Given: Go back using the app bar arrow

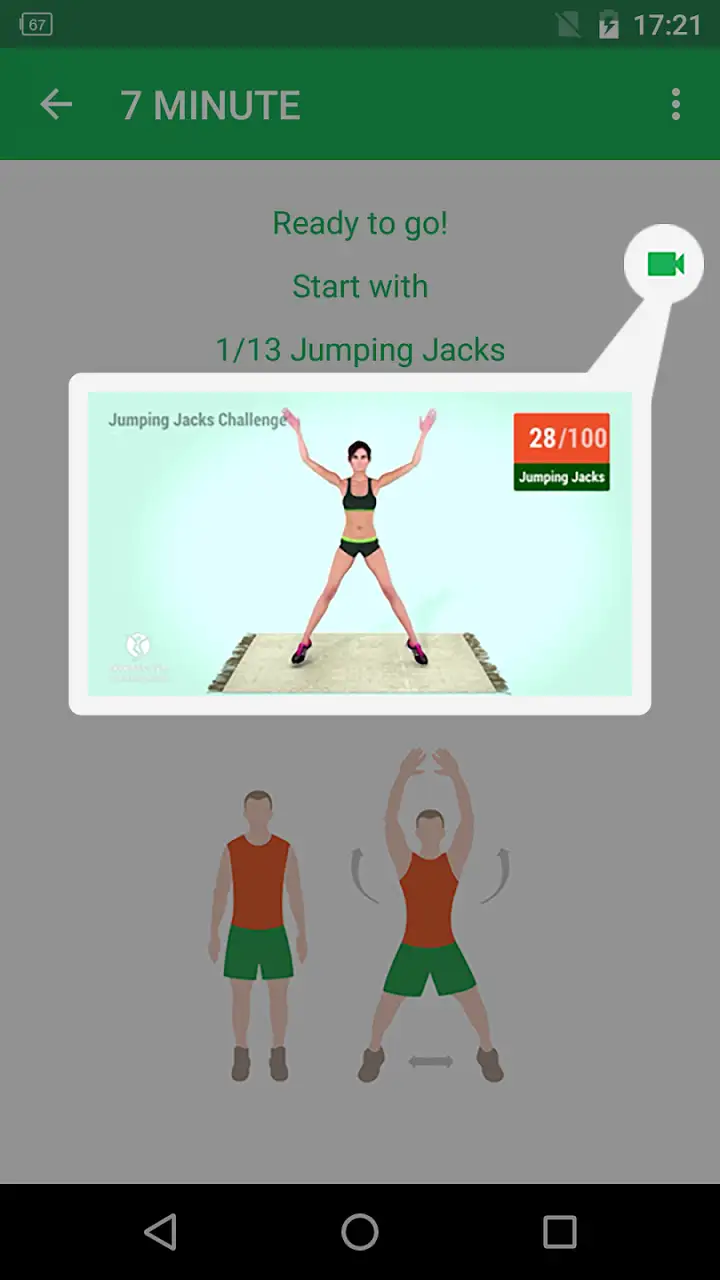Looking at the screenshot, I should point(56,104).
